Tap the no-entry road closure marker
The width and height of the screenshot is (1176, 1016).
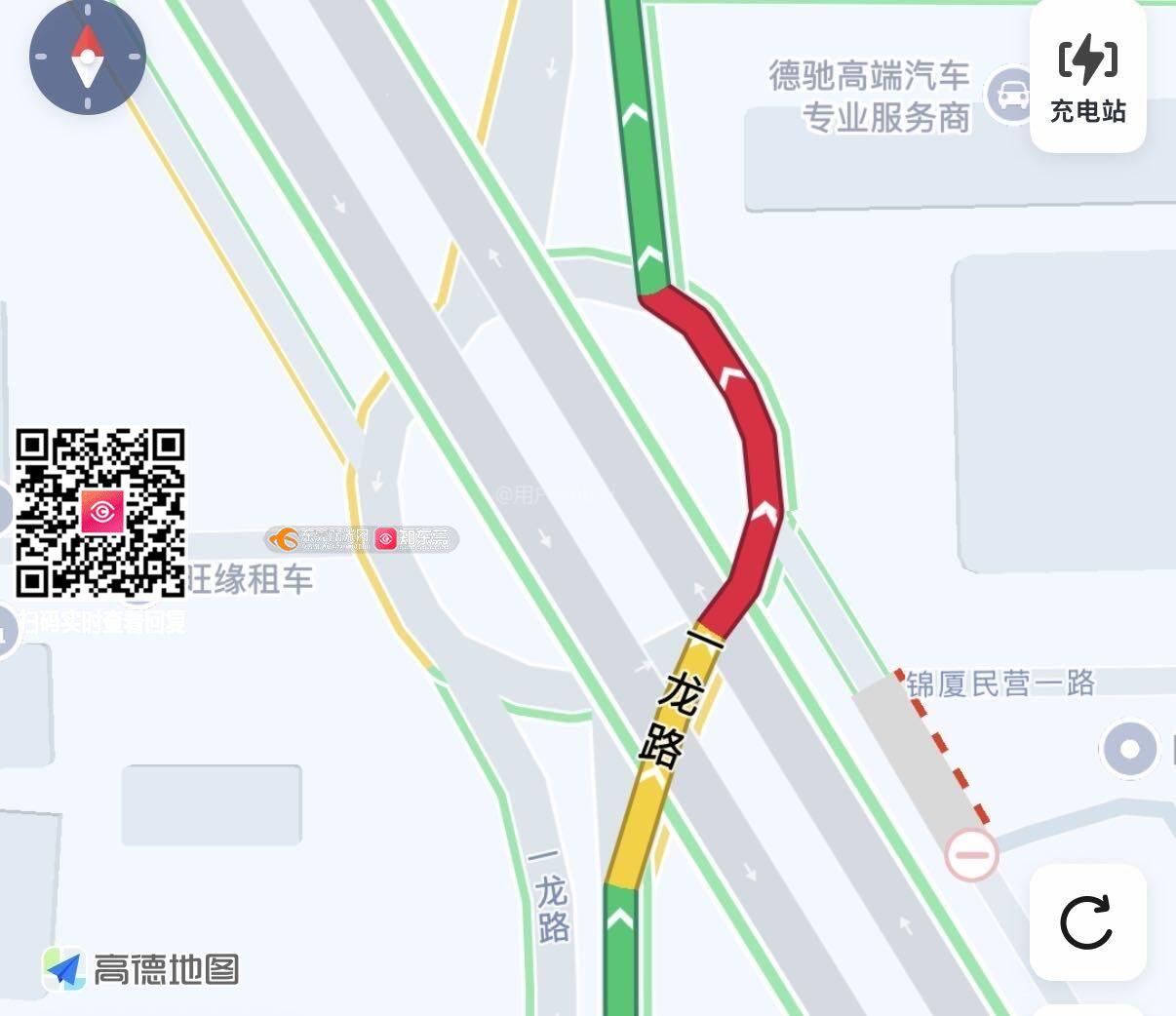[x=971, y=855]
